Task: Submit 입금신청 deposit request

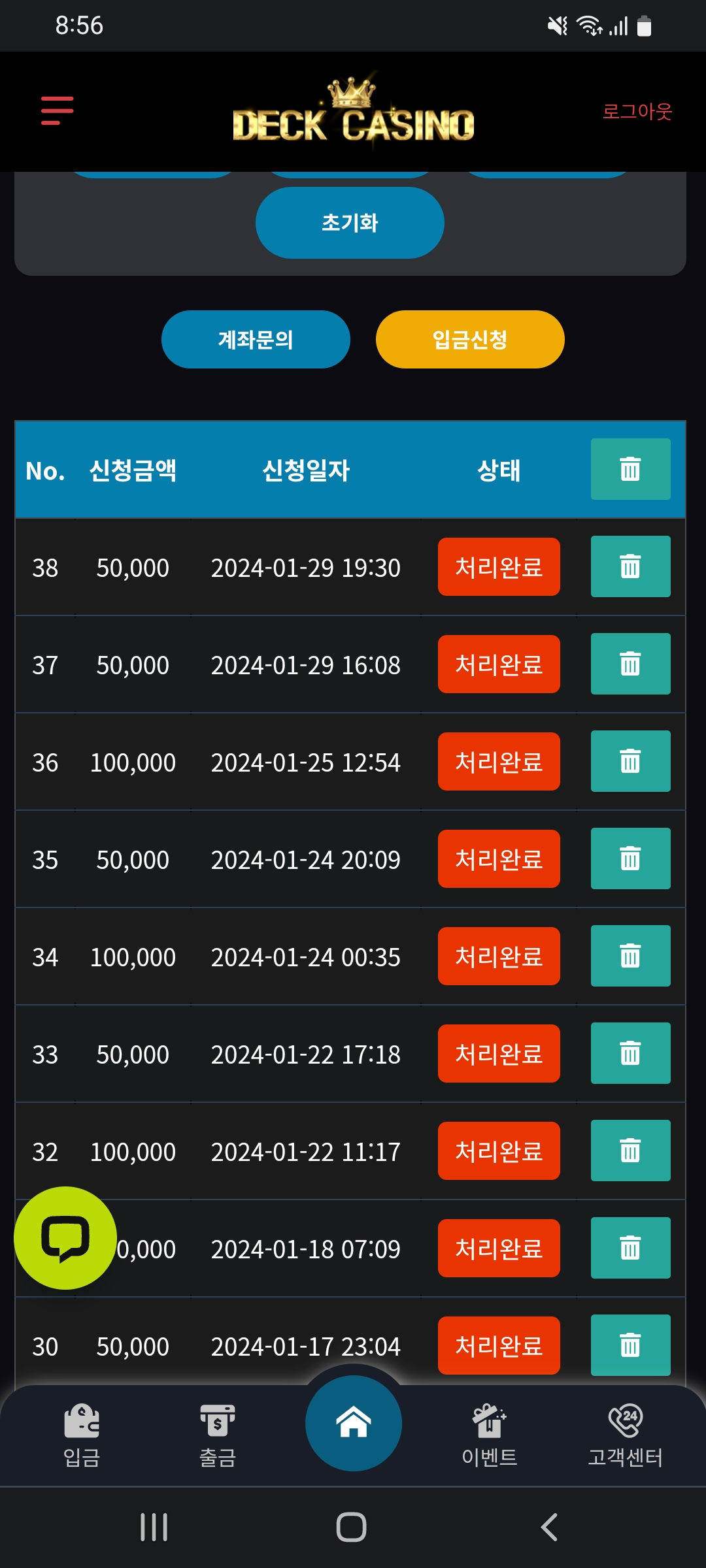Action: point(470,340)
